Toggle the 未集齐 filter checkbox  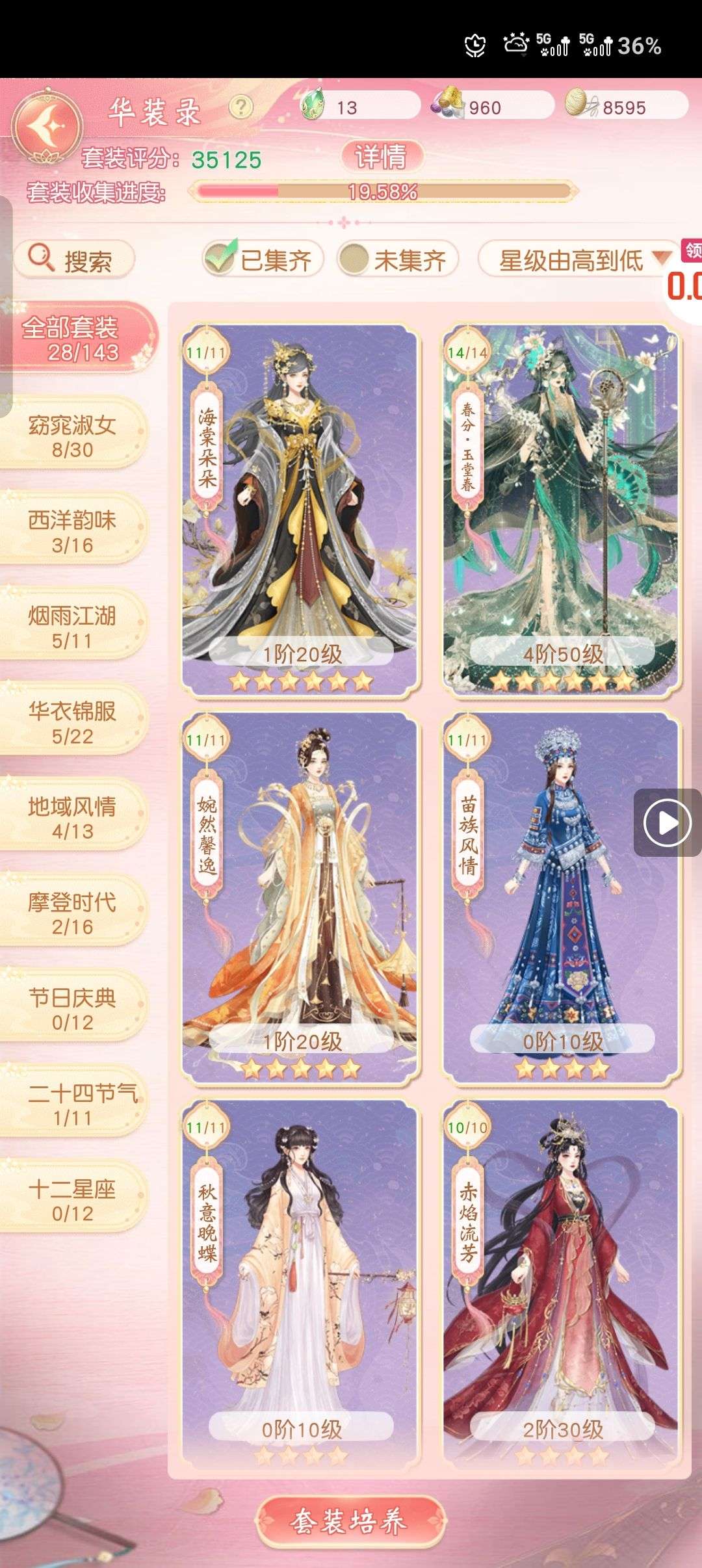354,259
